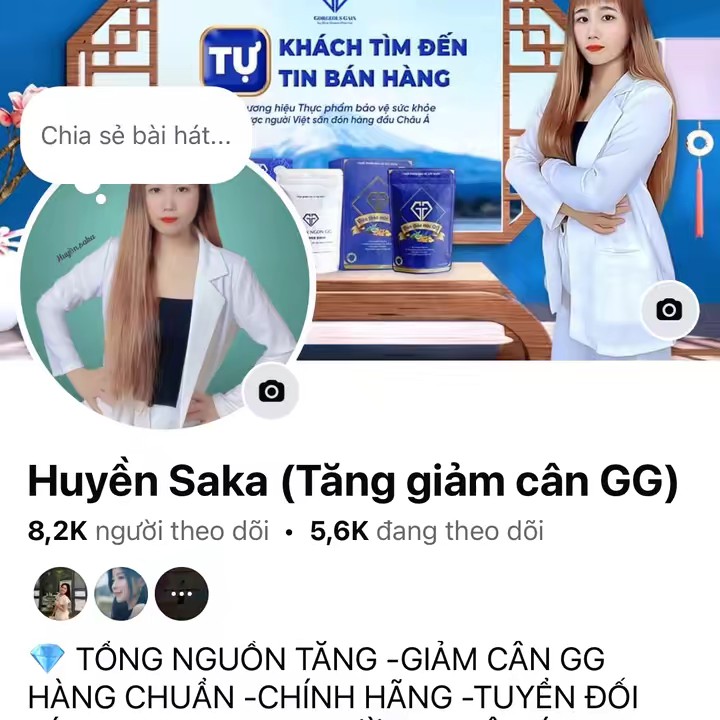This screenshot has width=720, height=720.
Task: Open the "Chia sẻ bài hát..." note bubble
Action: point(136,136)
